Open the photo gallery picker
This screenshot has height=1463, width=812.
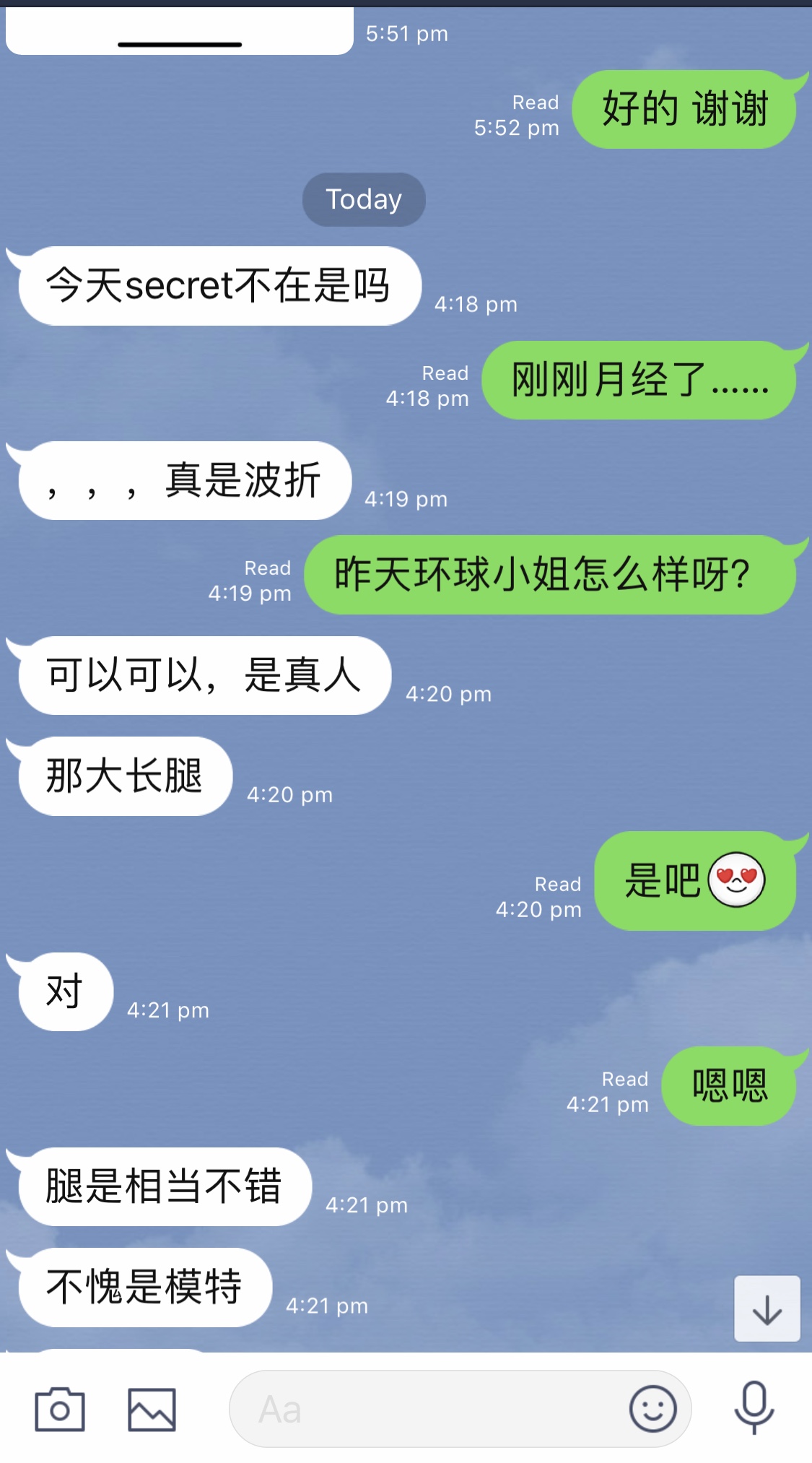pos(152,1409)
